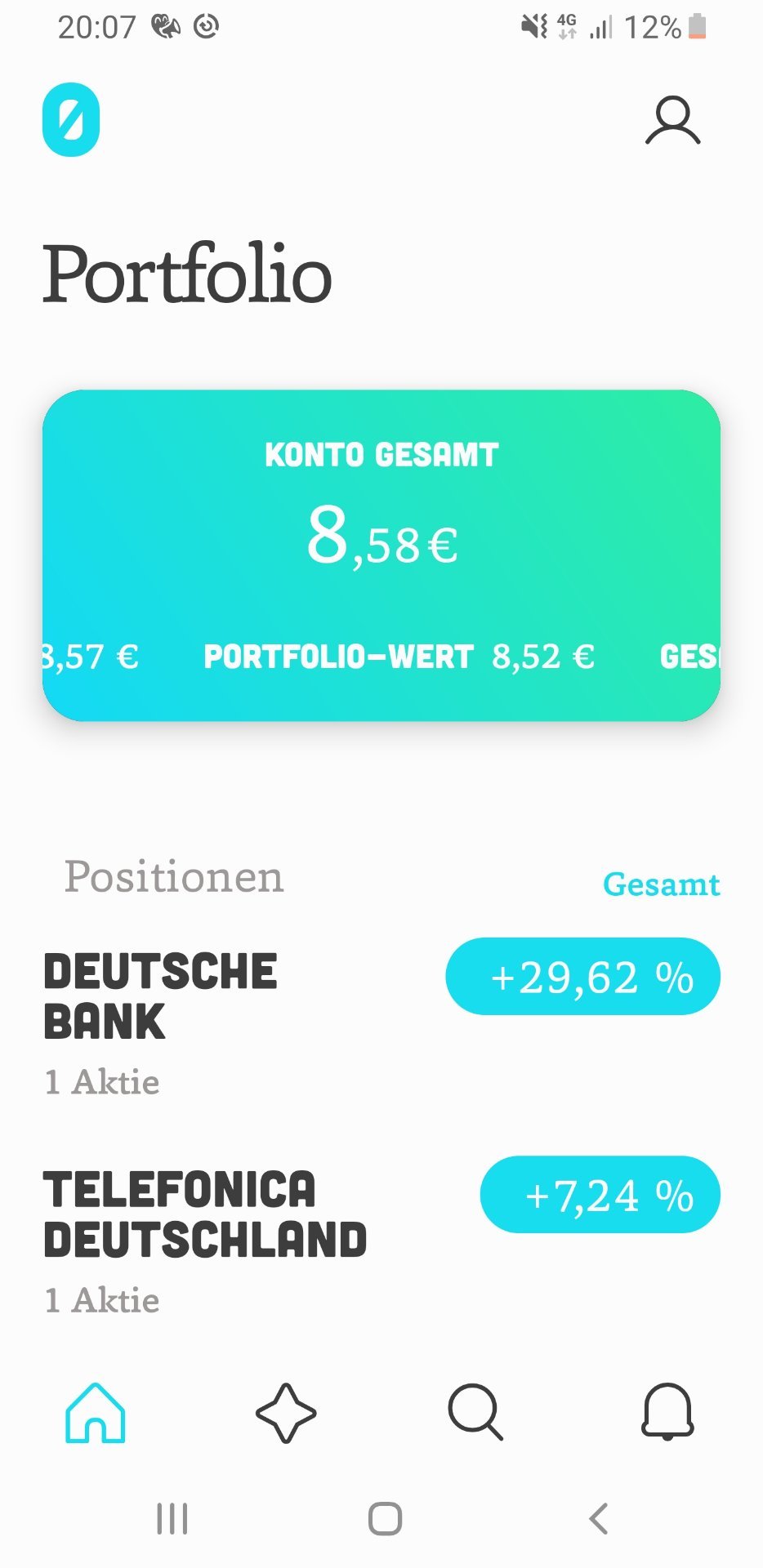763x1568 pixels.
Task: Open the discover star tab
Action: click(286, 1413)
